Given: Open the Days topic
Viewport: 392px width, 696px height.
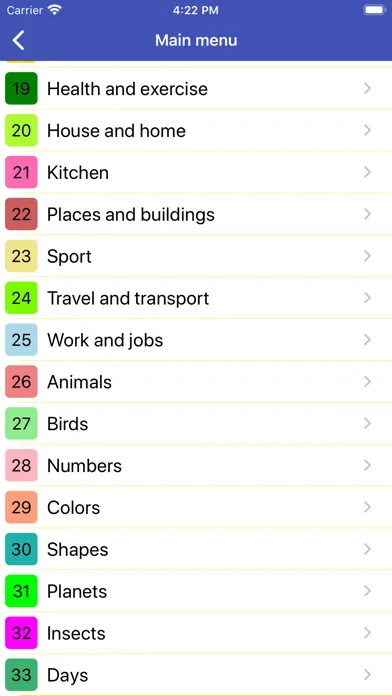Looking at the screenshot, I should pyautogui.click(x=196, y=675).
